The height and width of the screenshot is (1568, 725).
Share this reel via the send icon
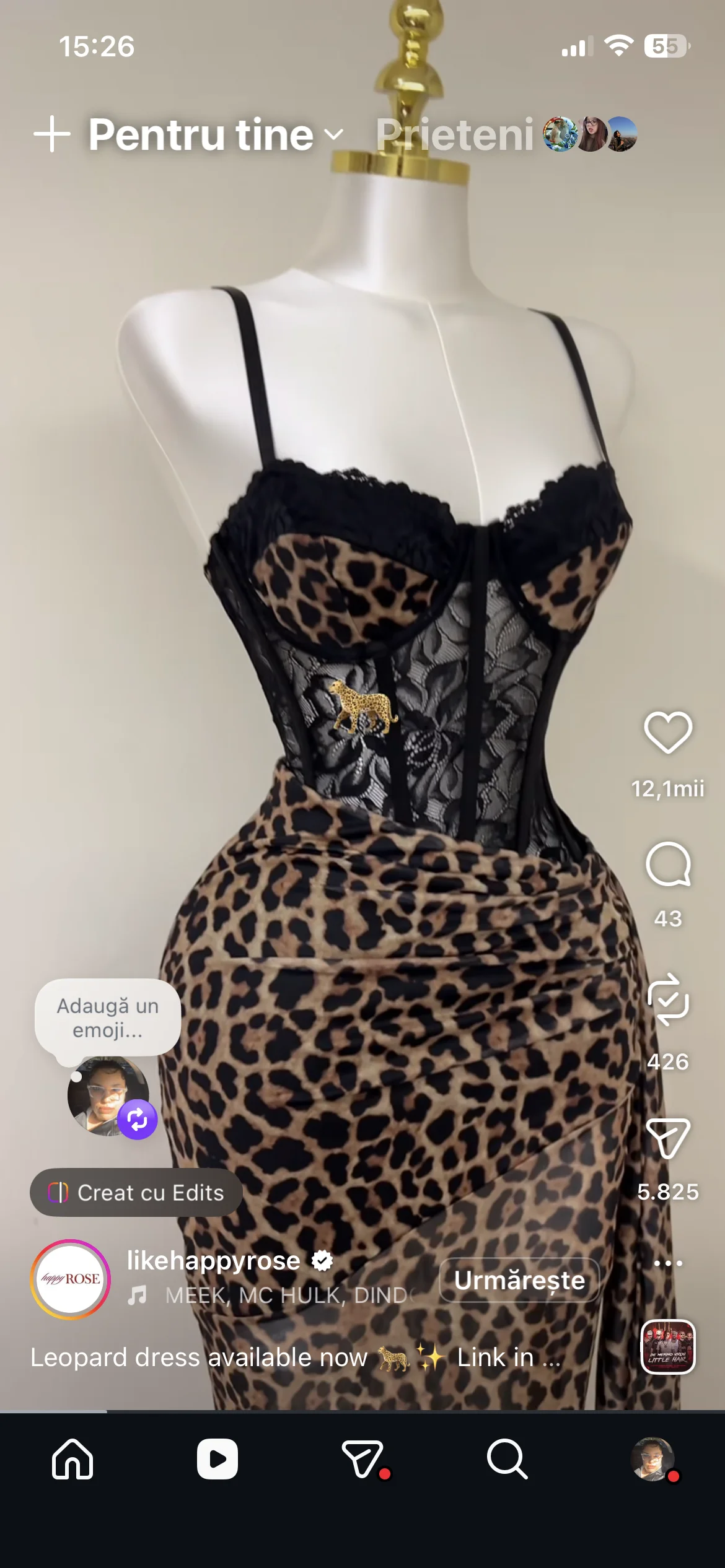(x=668, y=1138)
